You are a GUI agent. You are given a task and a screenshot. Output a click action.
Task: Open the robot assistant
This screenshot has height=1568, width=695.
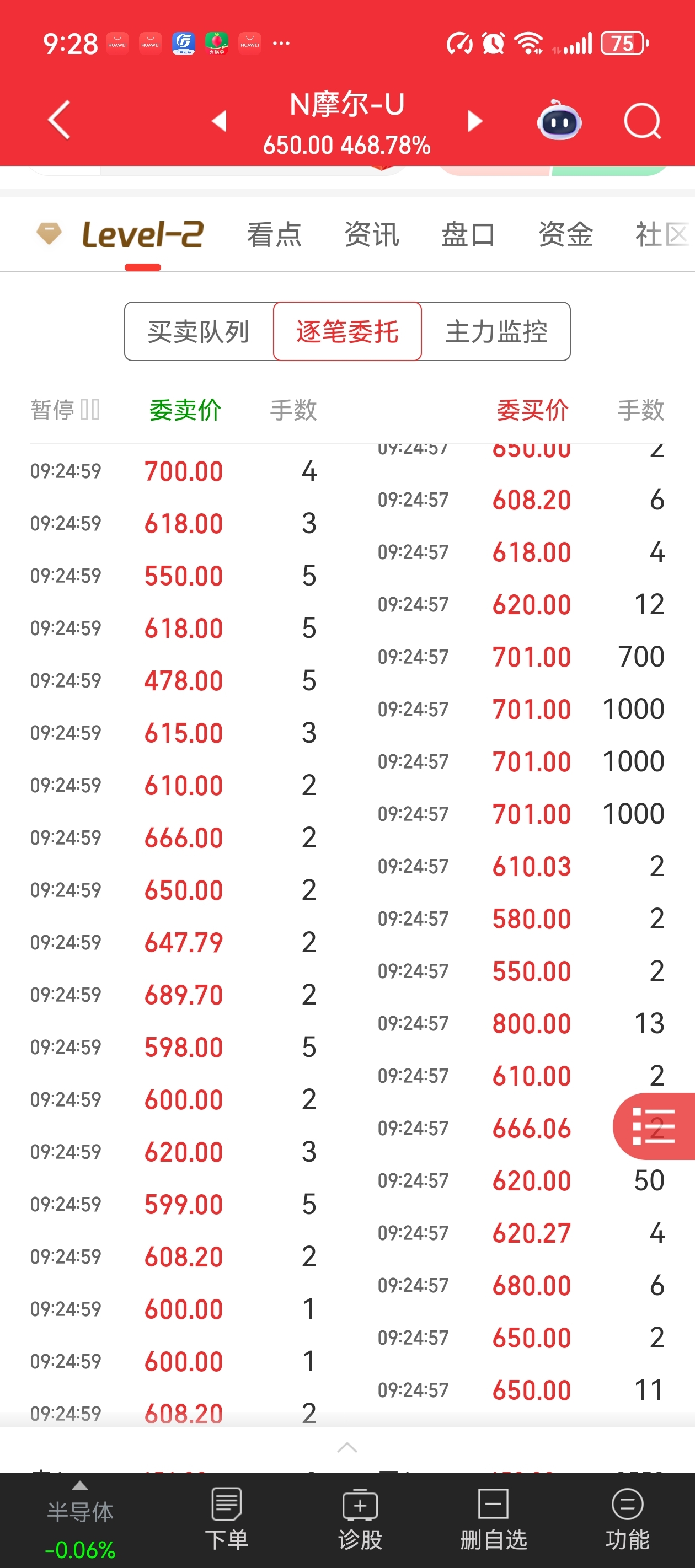(x=559, y=121)
